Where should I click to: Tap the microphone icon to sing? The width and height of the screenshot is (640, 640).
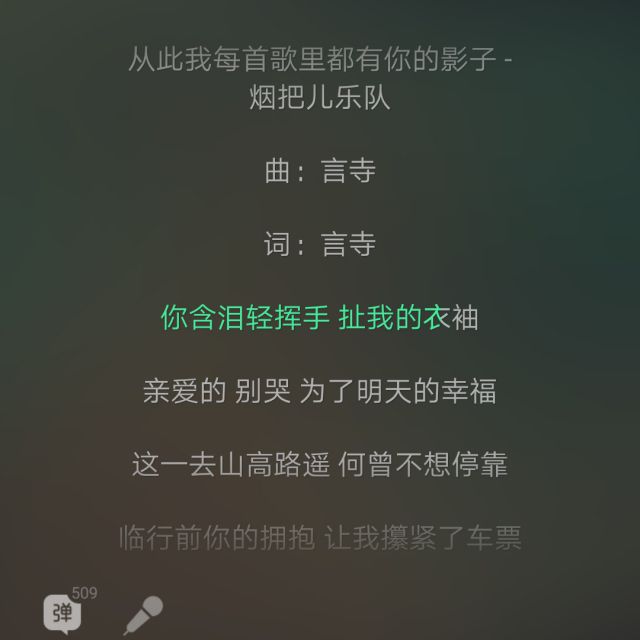(142, 612)
